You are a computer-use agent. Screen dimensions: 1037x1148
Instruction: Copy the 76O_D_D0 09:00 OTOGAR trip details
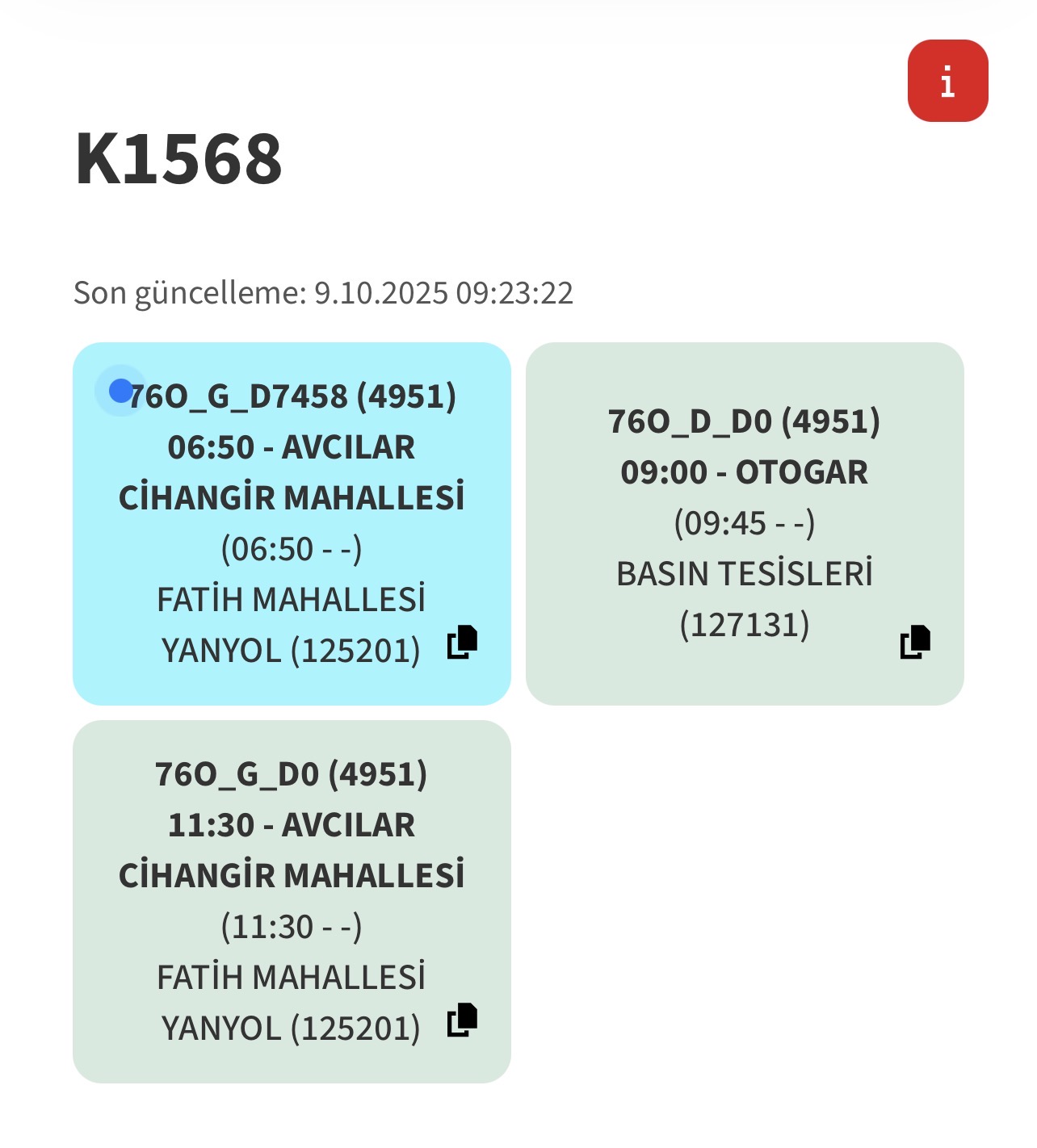915,642
